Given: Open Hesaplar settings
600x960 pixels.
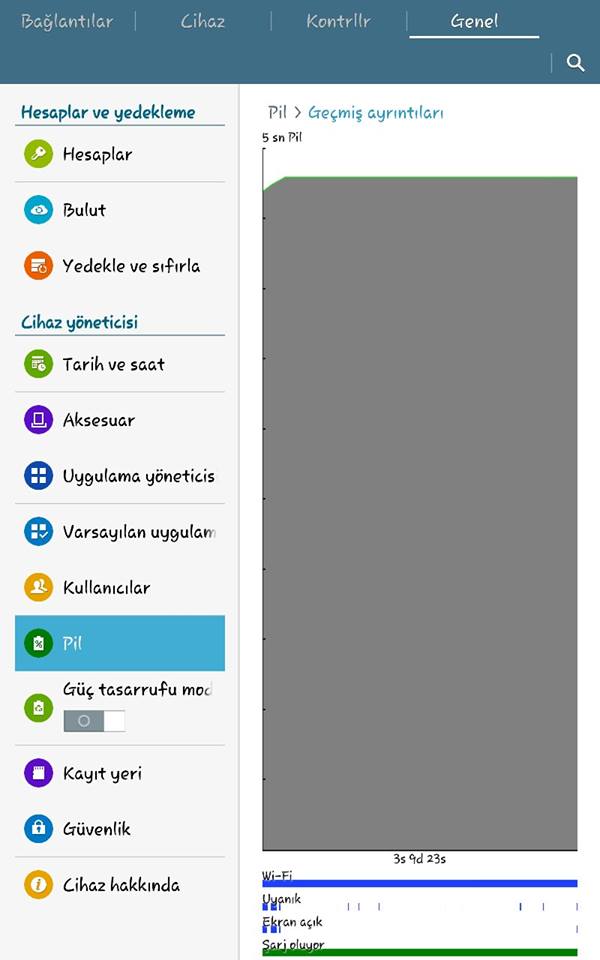Looking at the screenshot, I should click(120, 154).
